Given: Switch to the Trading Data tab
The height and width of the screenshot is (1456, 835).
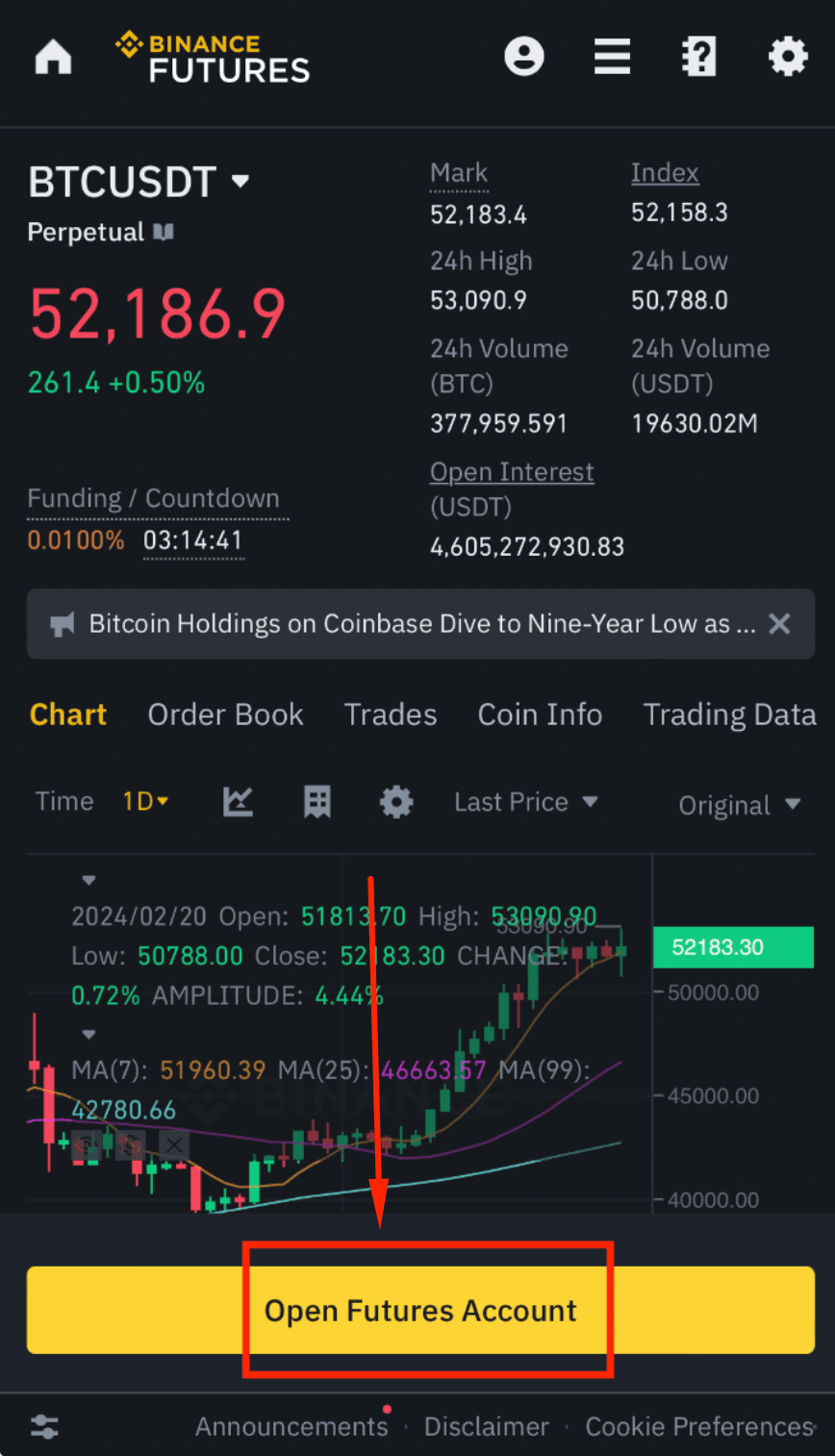Looking at the screenshot, I should click(x=730, y=715).
